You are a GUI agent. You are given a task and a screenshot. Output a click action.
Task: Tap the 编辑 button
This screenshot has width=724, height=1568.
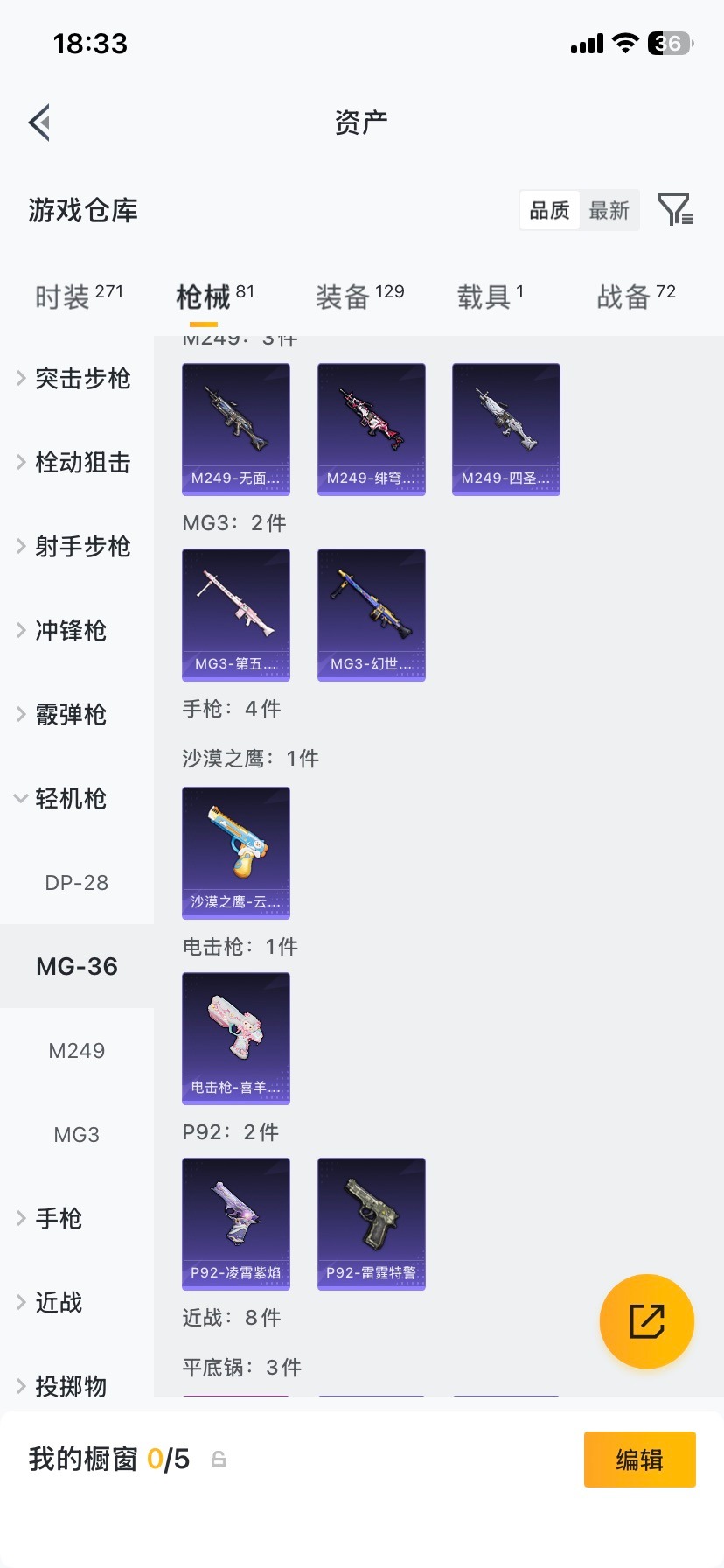639,1459
